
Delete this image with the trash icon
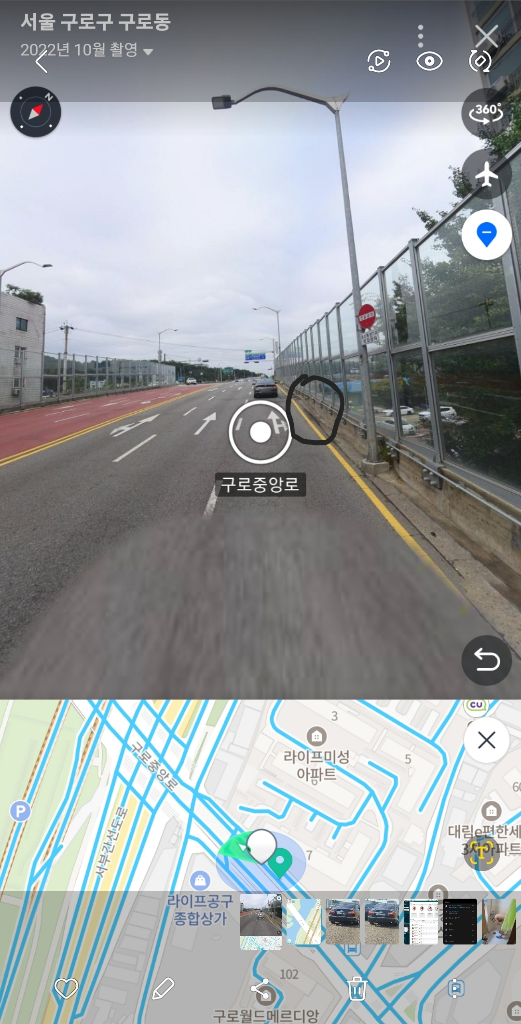tap(357, 989)
